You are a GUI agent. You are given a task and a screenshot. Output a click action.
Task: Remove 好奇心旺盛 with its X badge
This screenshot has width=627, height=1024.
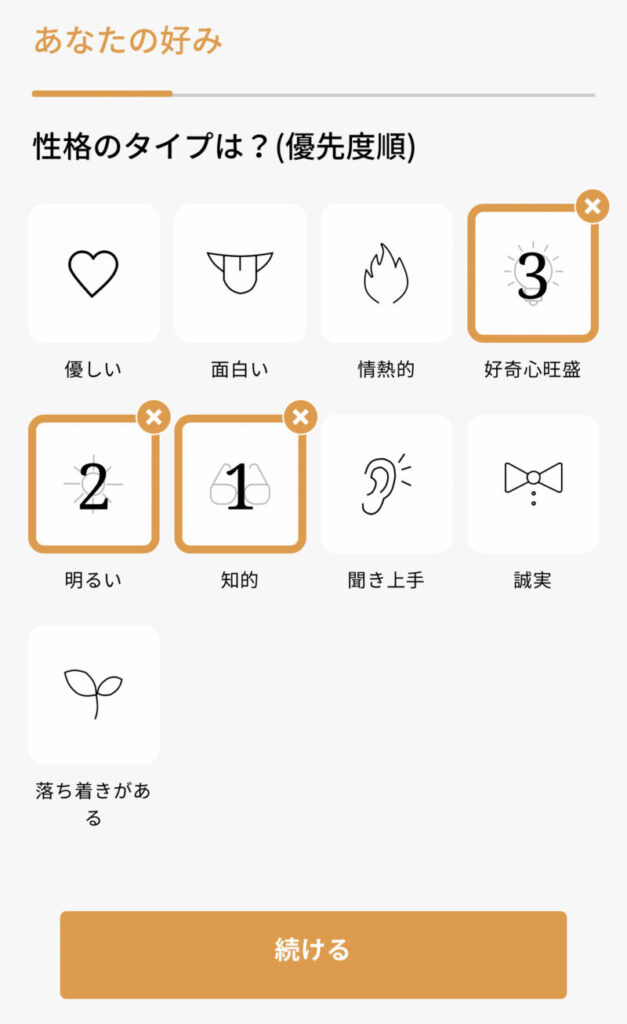[x=592, y=207]
